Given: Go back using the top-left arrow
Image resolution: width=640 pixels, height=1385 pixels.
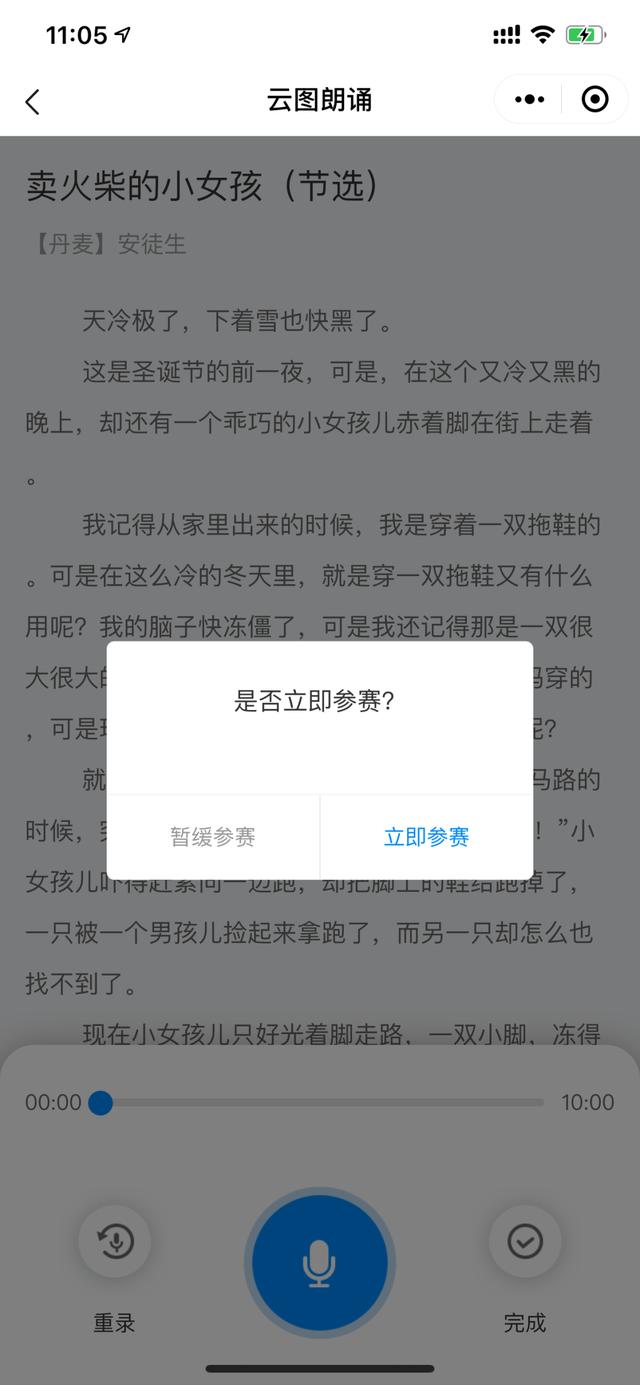Looking at the screenshot, I should tap(33, 100).
